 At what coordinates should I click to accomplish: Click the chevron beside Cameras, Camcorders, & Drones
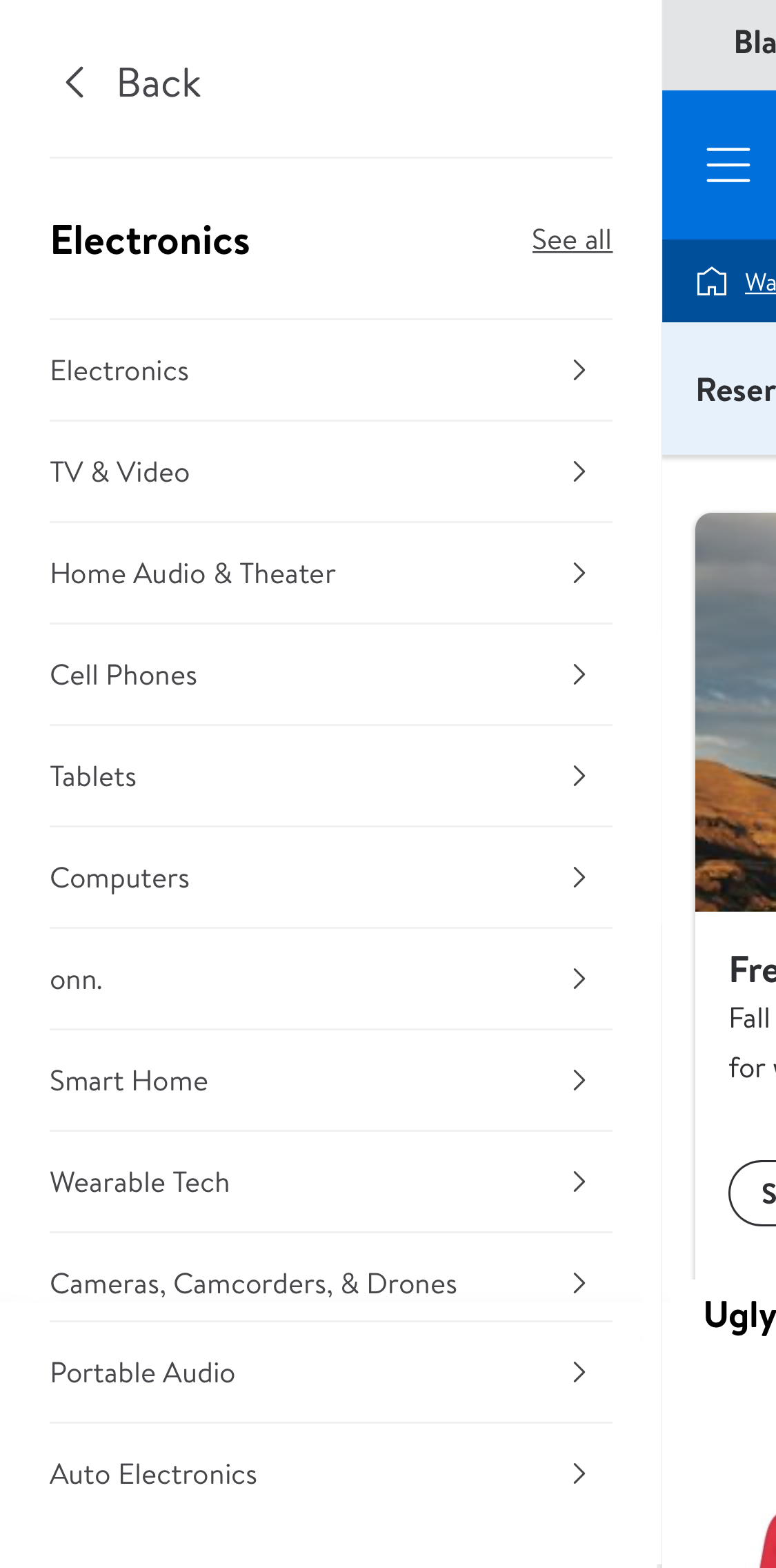point(579,1283)
